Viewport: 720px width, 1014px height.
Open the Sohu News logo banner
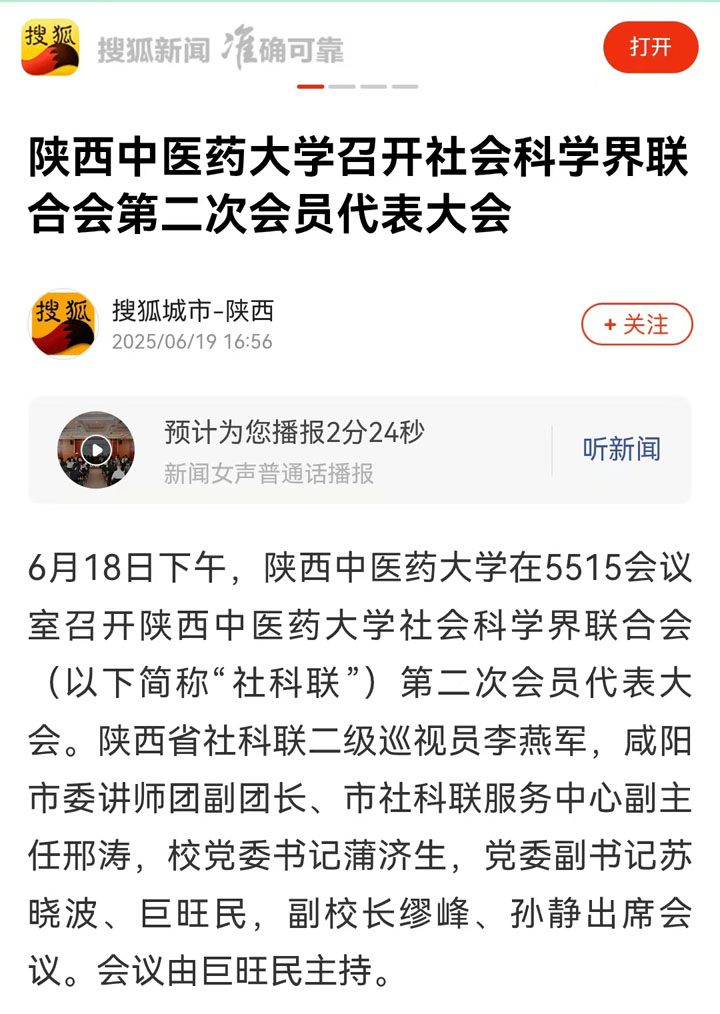click(x=50, y=47)
